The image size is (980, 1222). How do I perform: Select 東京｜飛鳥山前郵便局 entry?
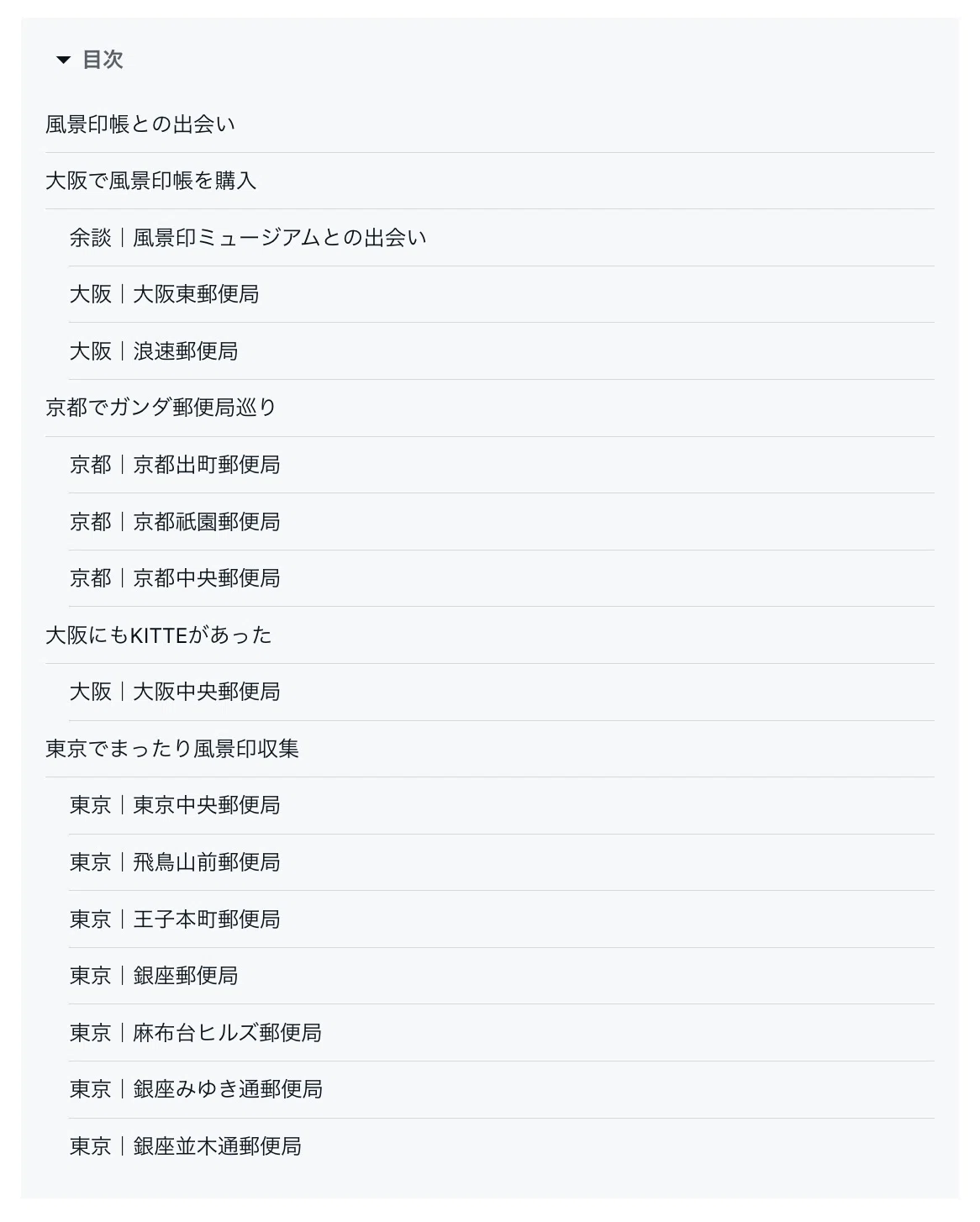point(175,862)
